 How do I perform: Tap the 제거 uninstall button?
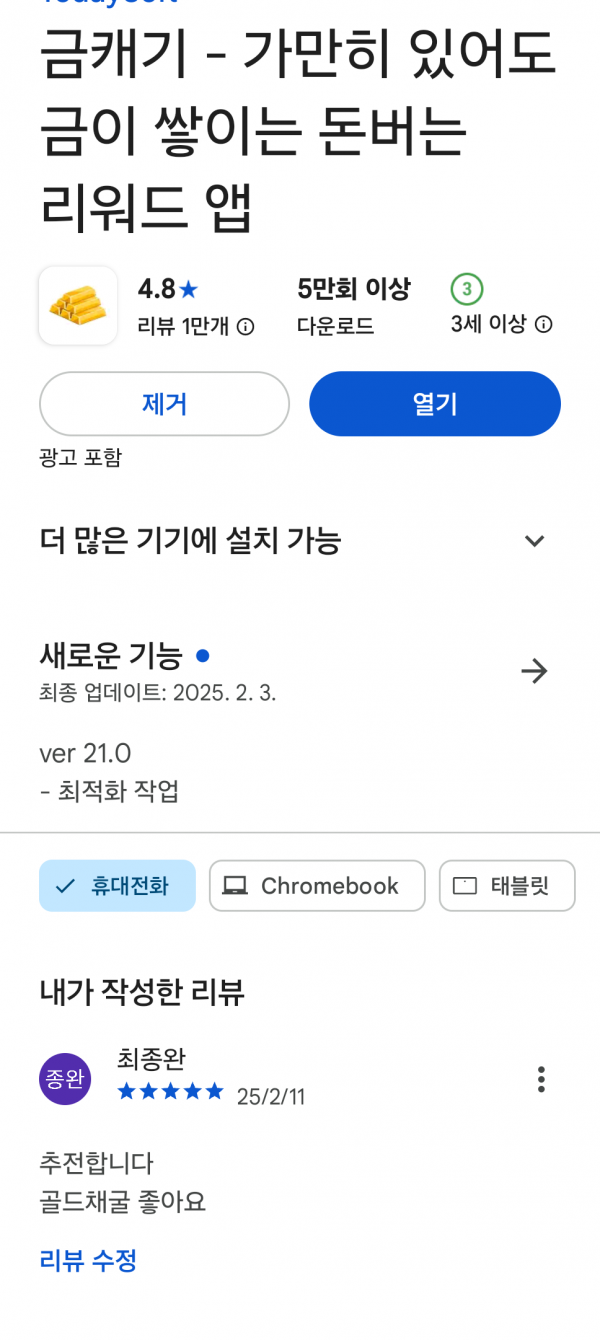click(x=164, y=404)
